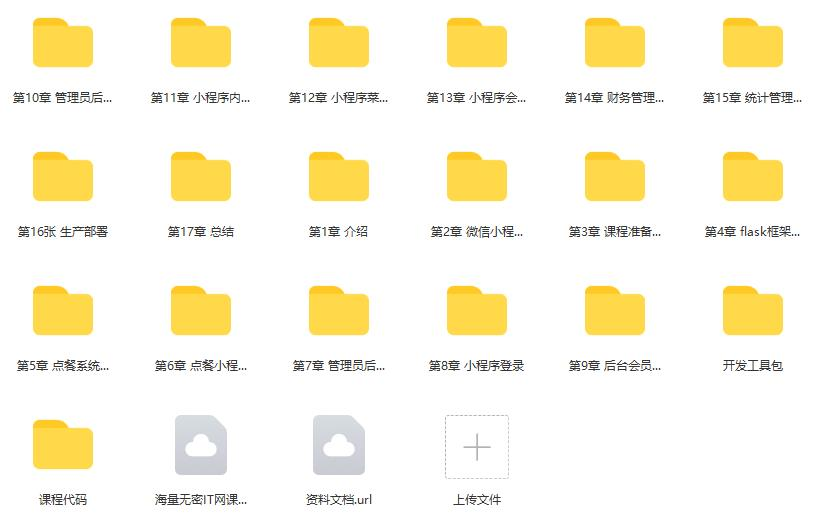Open the 课程代码 folder
This screenshot has width=822, height=529.
point(63,445)
